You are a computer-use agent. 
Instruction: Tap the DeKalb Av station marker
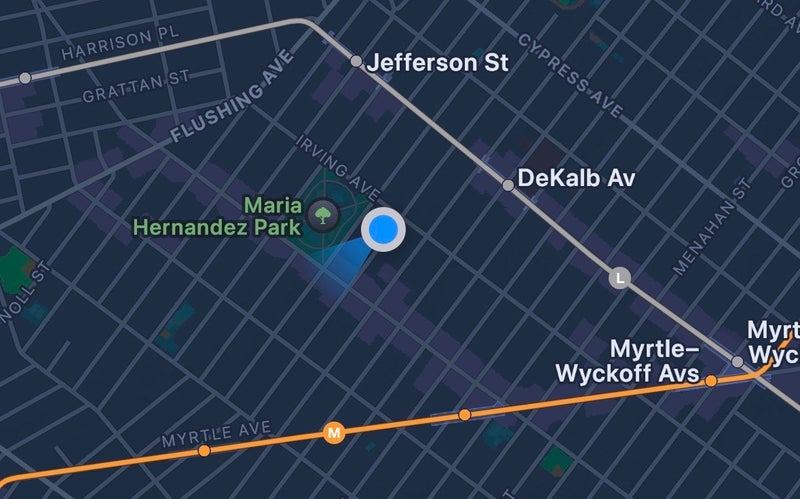click(x=508, y=184)
